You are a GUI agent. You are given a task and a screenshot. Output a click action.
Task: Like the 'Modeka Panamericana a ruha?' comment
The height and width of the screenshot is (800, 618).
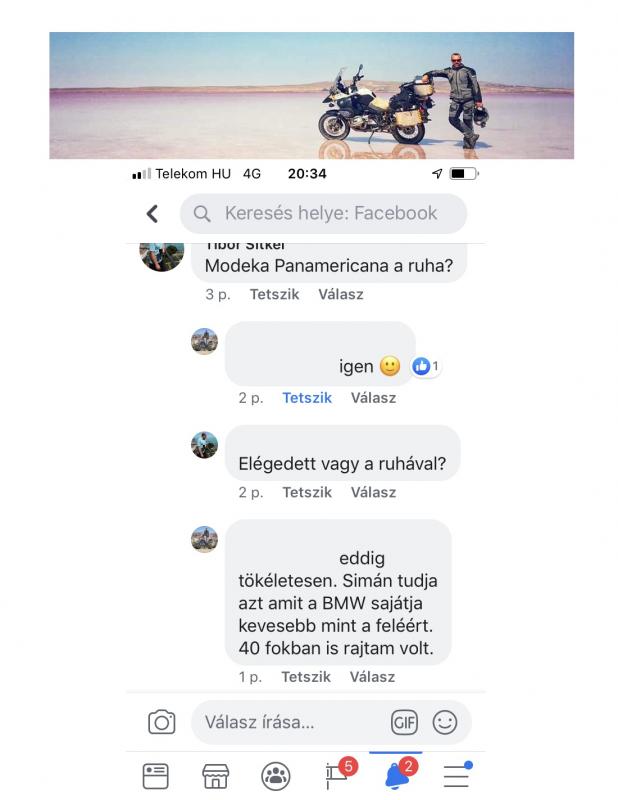[x=275, y=295]
